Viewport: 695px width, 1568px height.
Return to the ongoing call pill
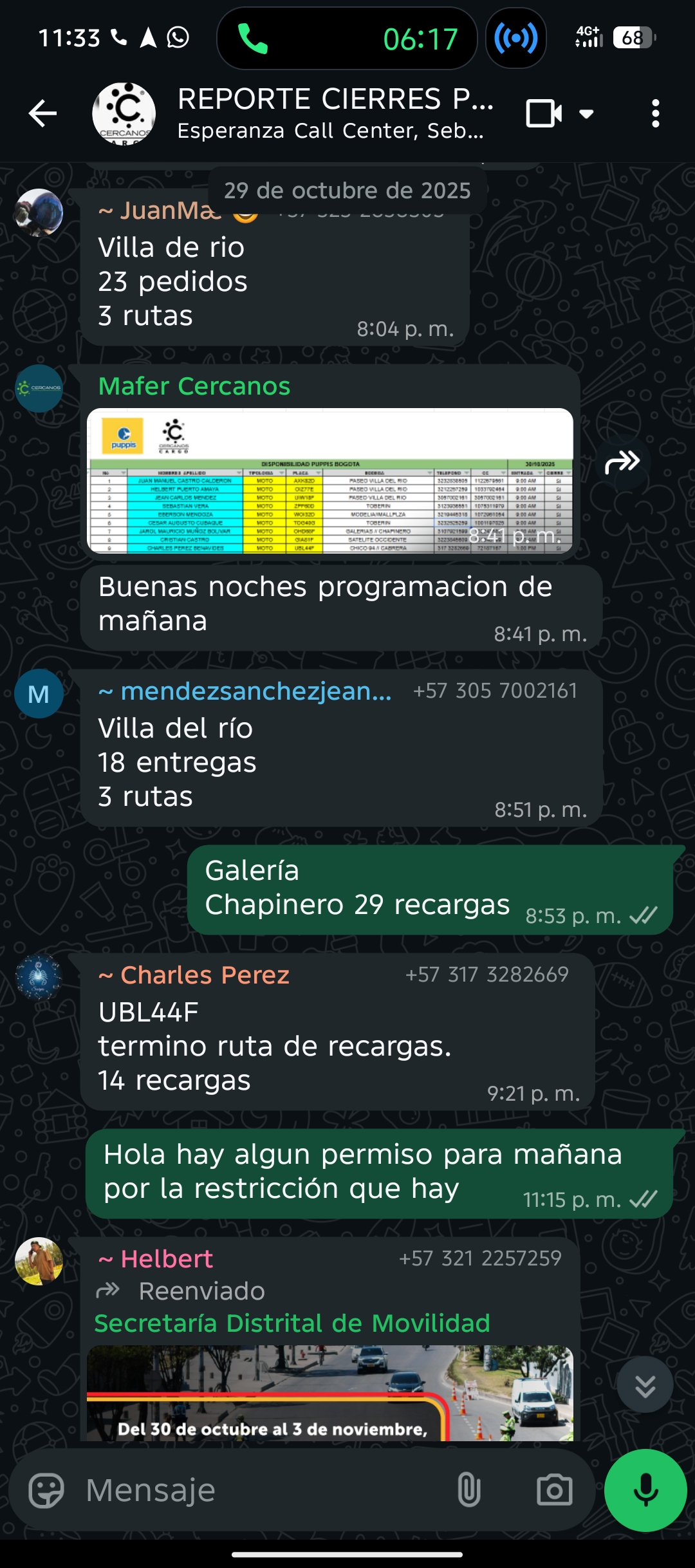click(x=347, y=39)
